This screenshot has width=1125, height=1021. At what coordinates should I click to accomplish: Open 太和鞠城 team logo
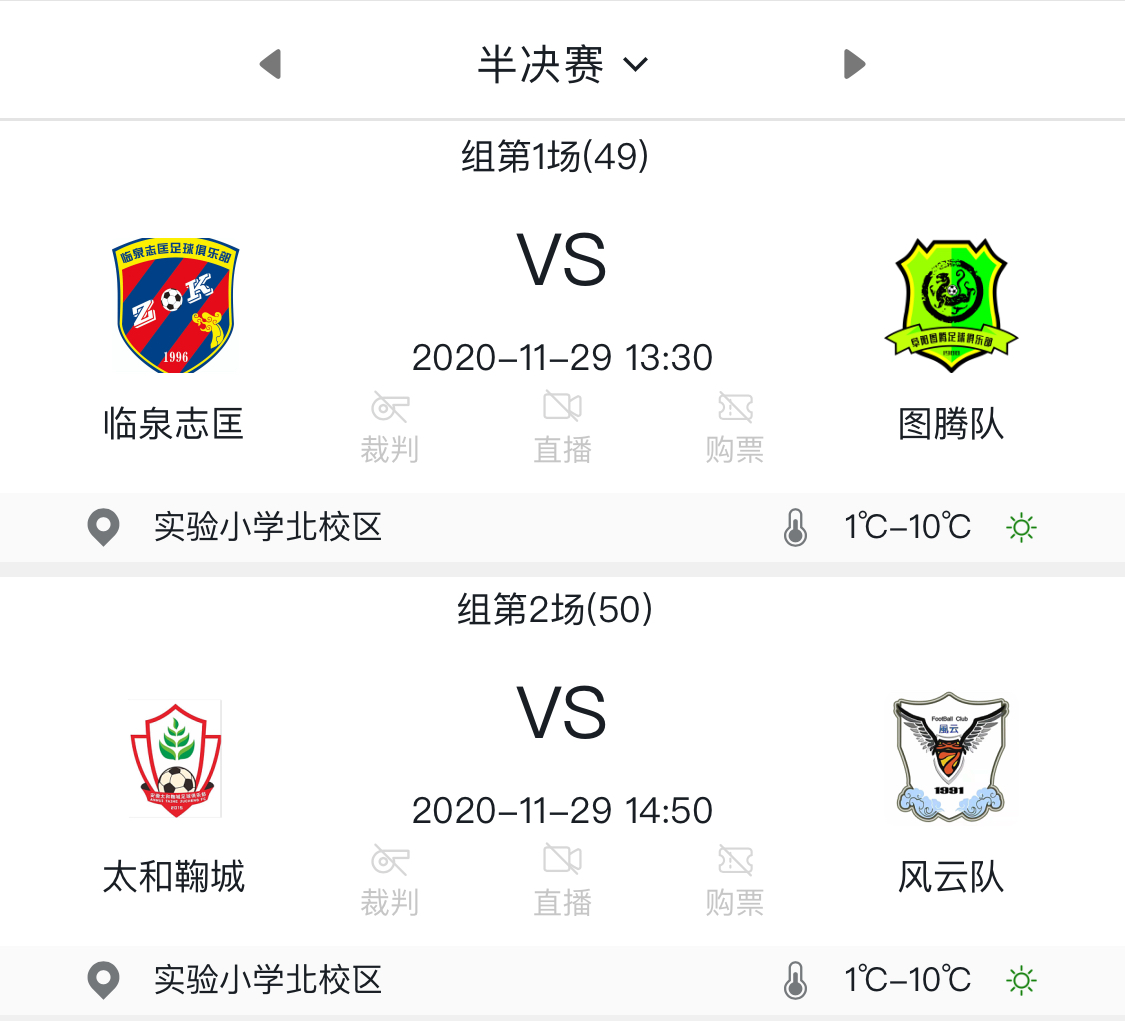coord(175,758)
